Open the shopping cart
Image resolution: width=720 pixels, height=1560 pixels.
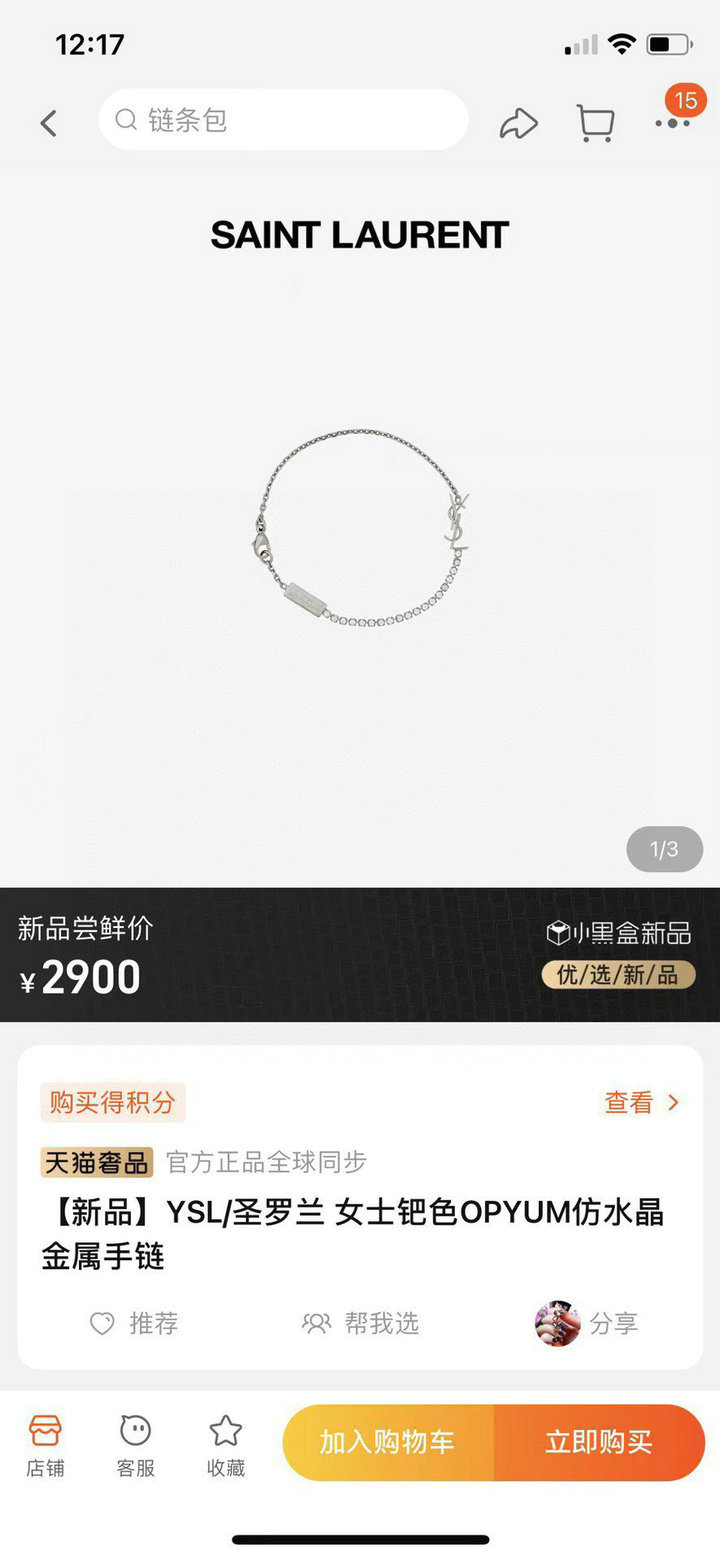pyautogui.click(x=596, y=123)
